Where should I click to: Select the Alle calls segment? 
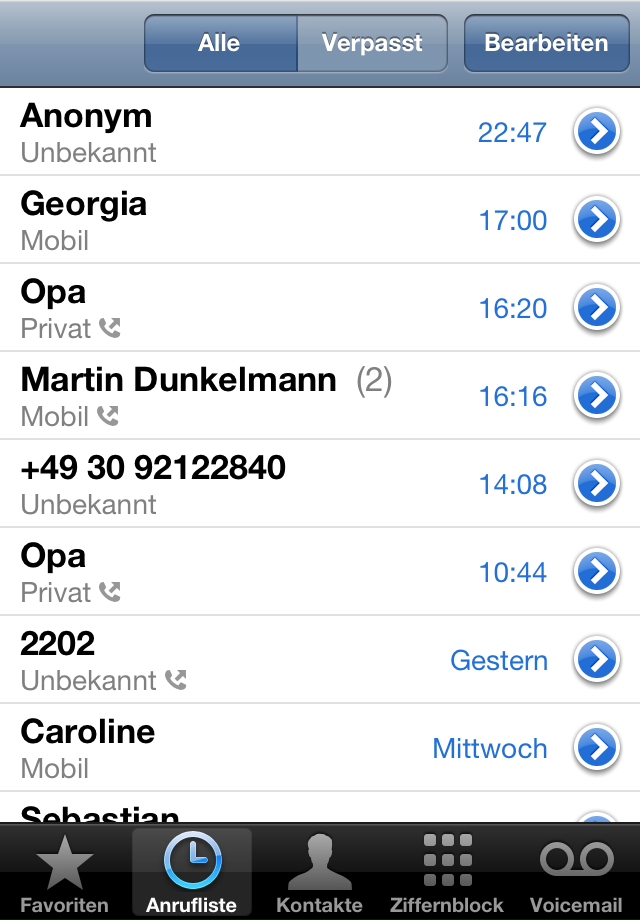point(220,44)
